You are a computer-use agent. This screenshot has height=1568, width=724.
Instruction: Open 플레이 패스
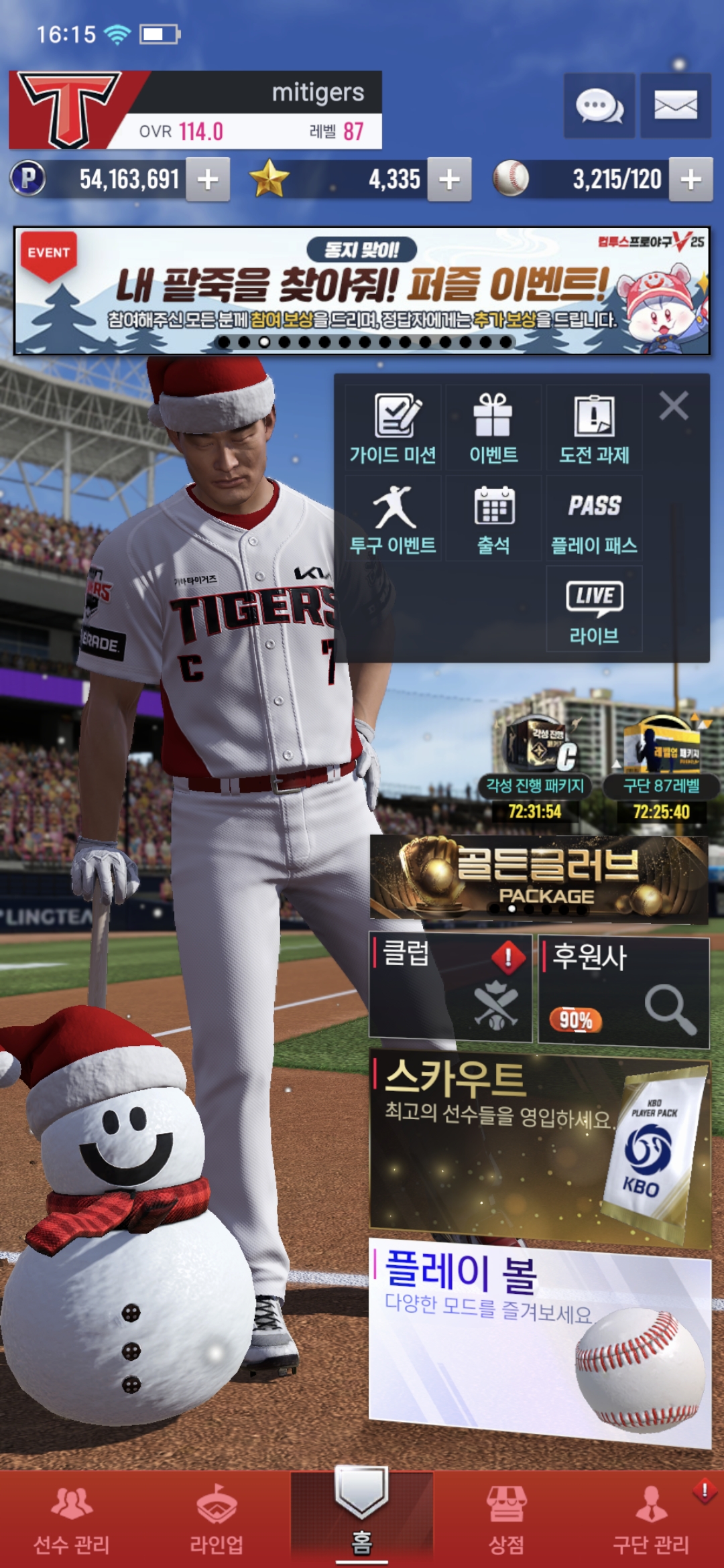click(594, 519)
